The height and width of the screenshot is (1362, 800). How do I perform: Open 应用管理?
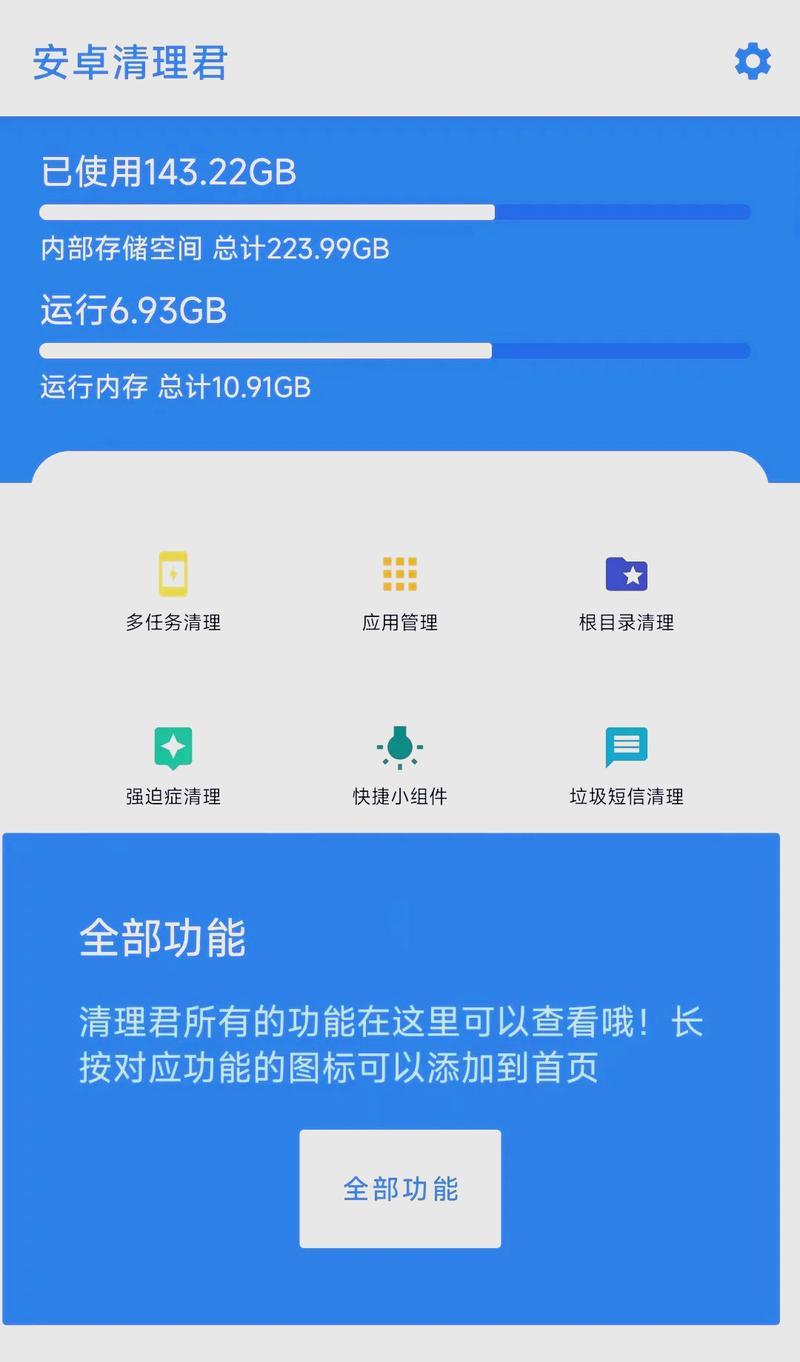400,592
